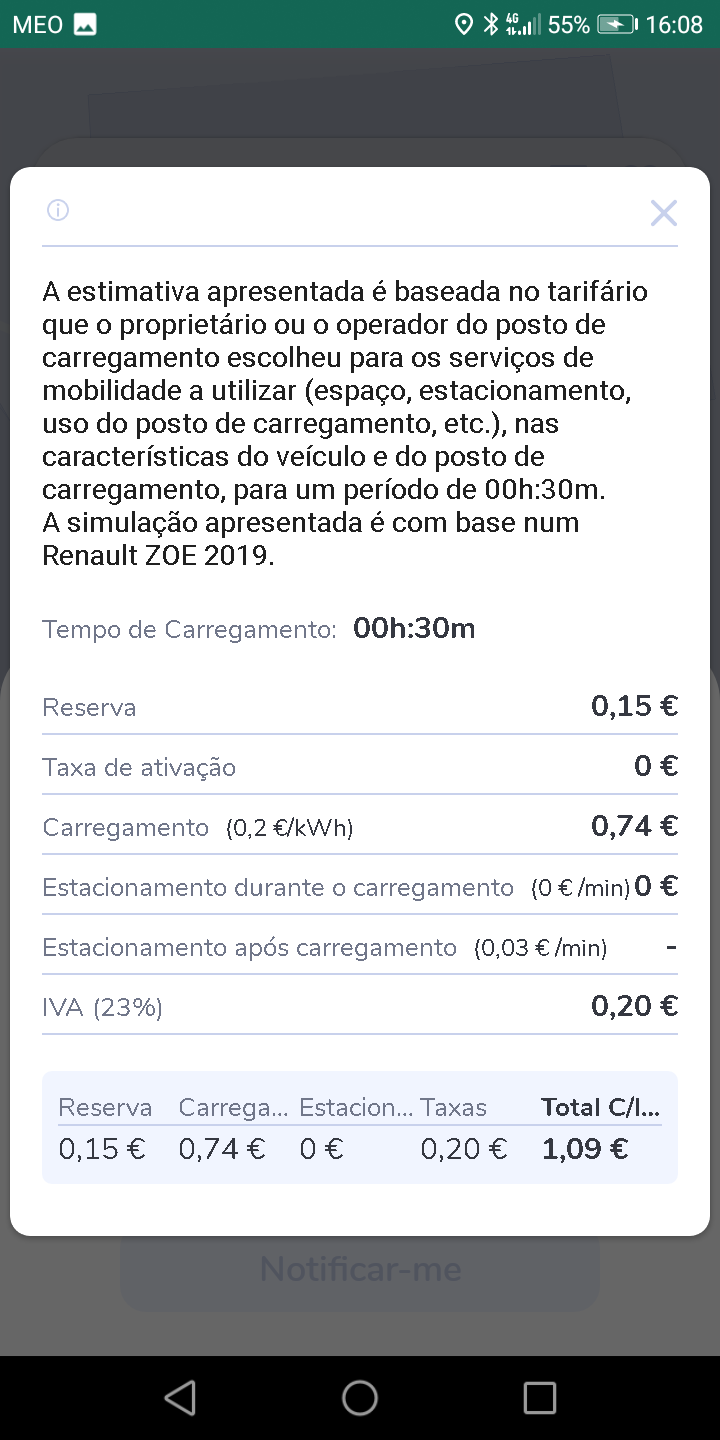
Task: Go to the phone's home screen
Action: pos(360,1398)
